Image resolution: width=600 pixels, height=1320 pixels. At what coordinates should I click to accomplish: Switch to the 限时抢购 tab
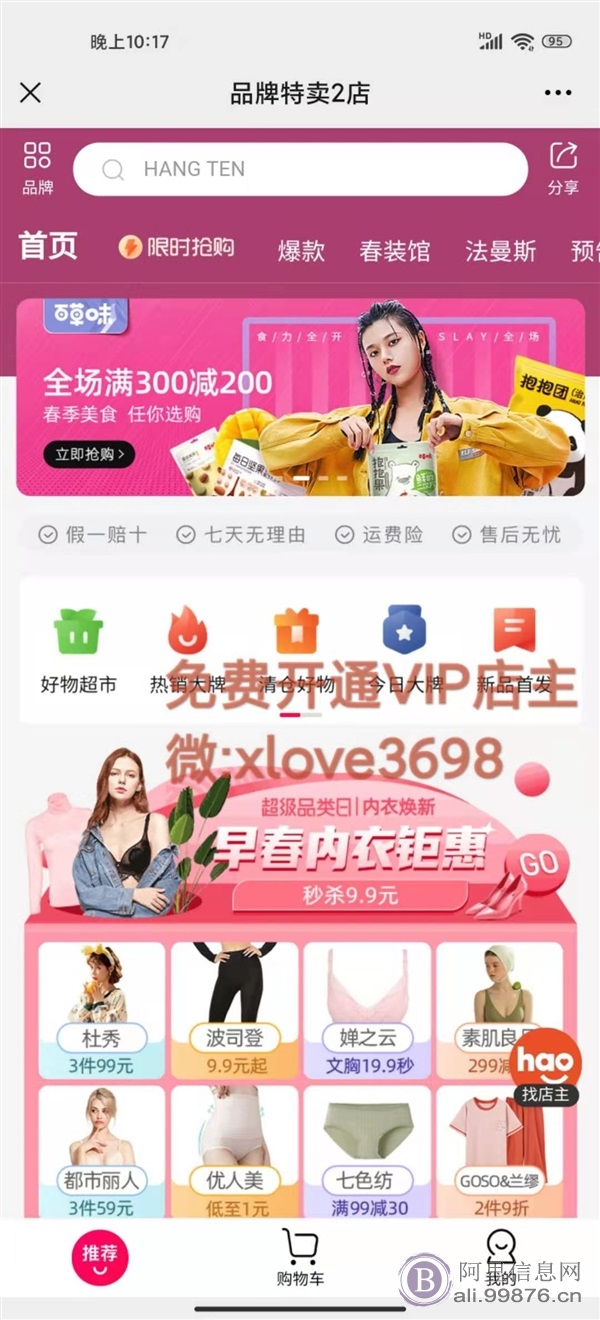(176, 248)
